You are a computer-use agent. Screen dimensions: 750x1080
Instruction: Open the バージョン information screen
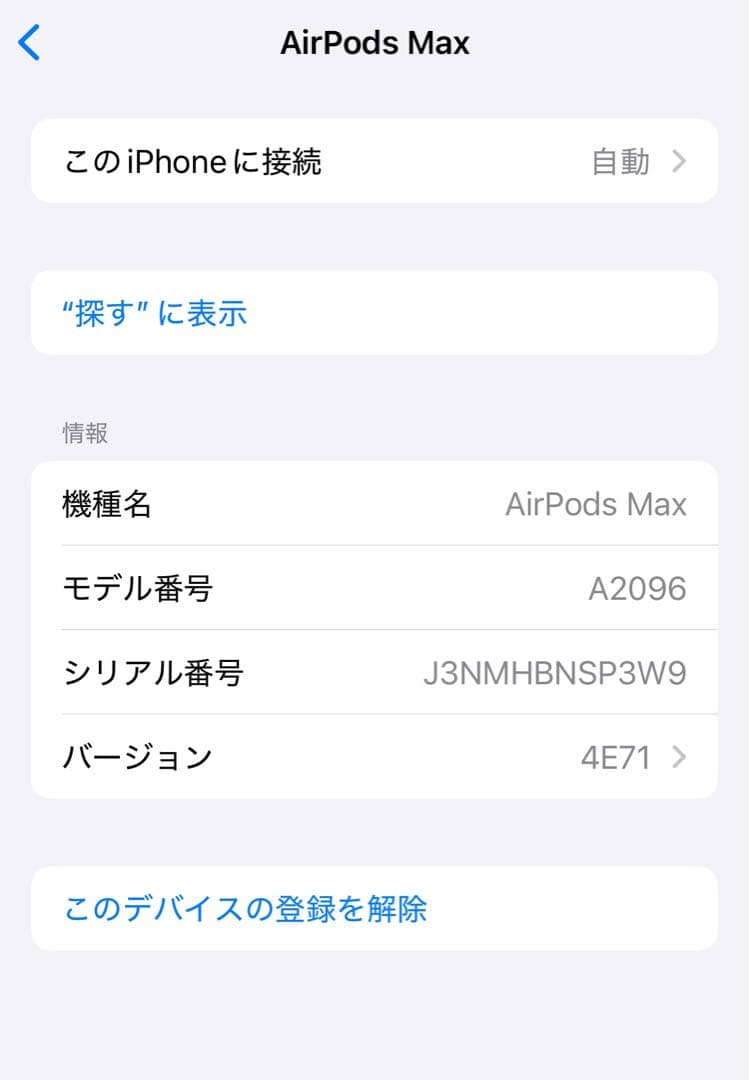(x=375, y=757)
